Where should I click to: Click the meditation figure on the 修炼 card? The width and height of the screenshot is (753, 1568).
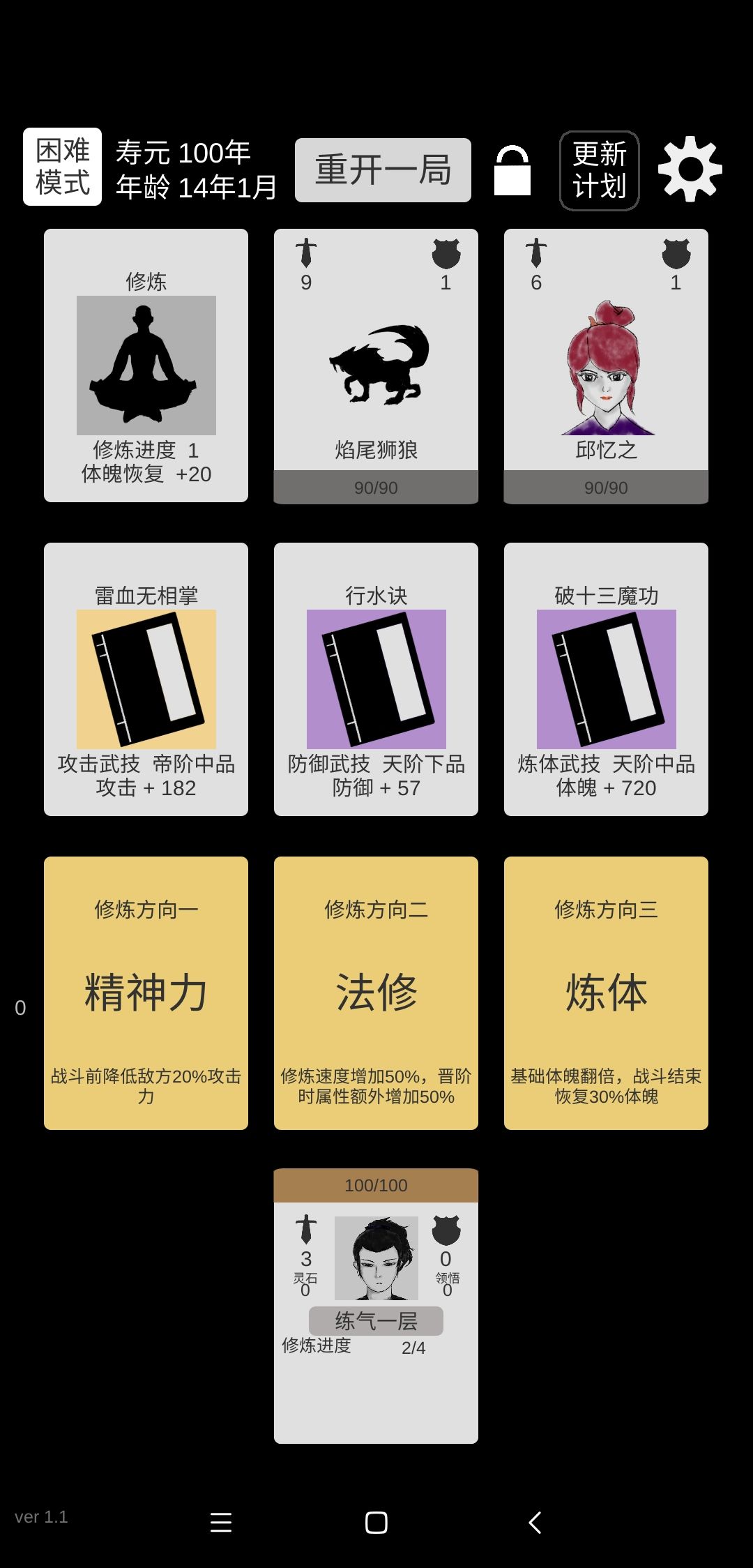146,365
